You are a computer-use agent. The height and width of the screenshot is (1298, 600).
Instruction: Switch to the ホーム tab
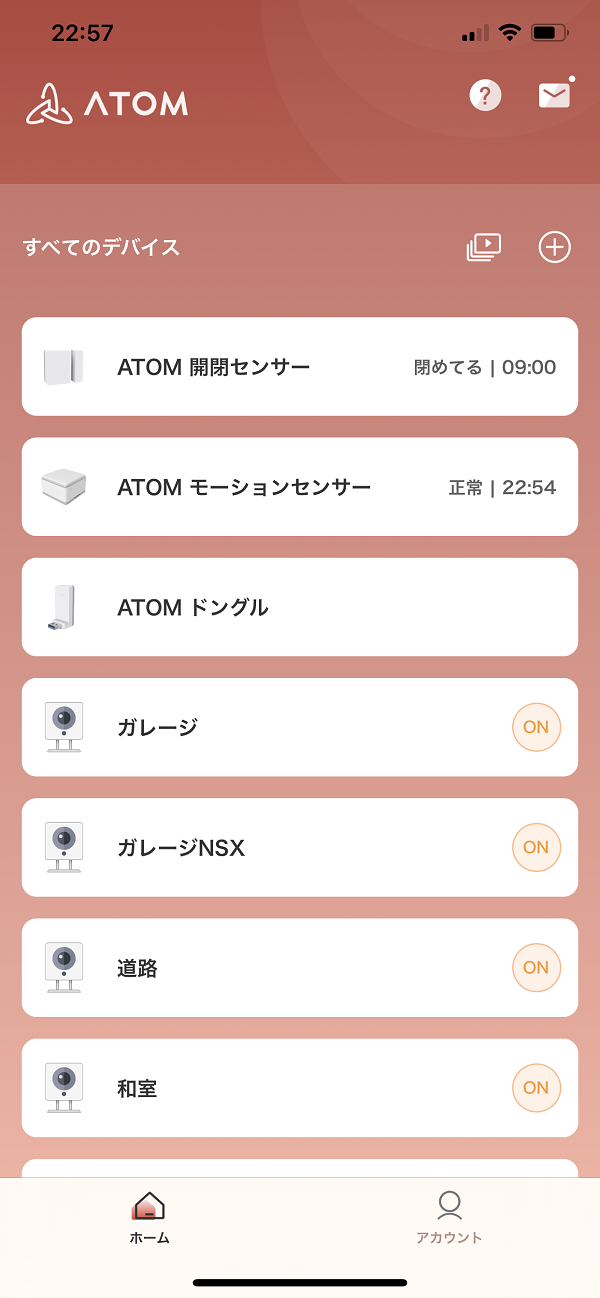(x=149, y=1217)
